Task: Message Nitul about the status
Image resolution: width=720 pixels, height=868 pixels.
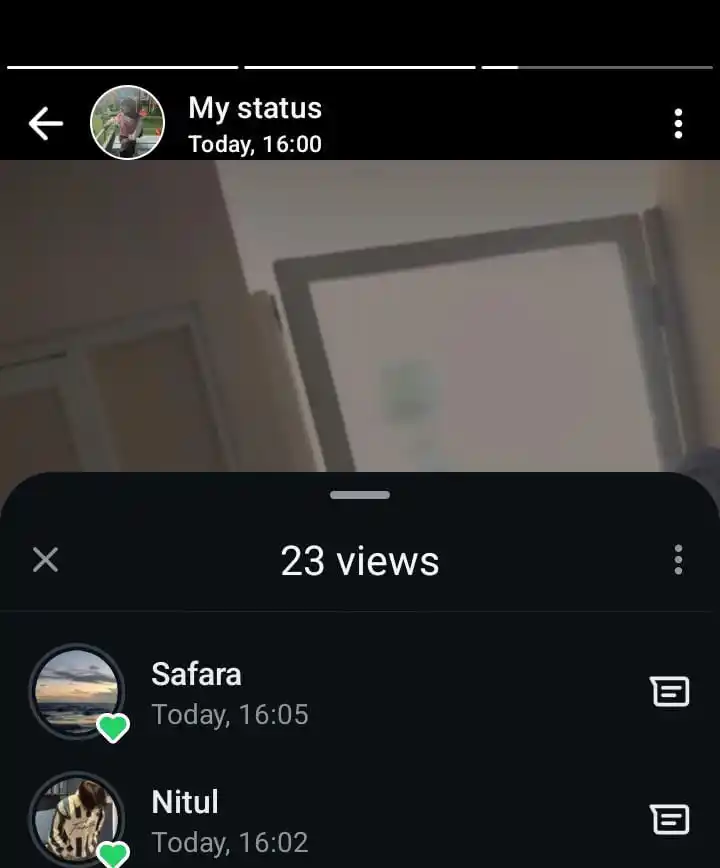Action: pyautogui.click(x=669, y=820)
